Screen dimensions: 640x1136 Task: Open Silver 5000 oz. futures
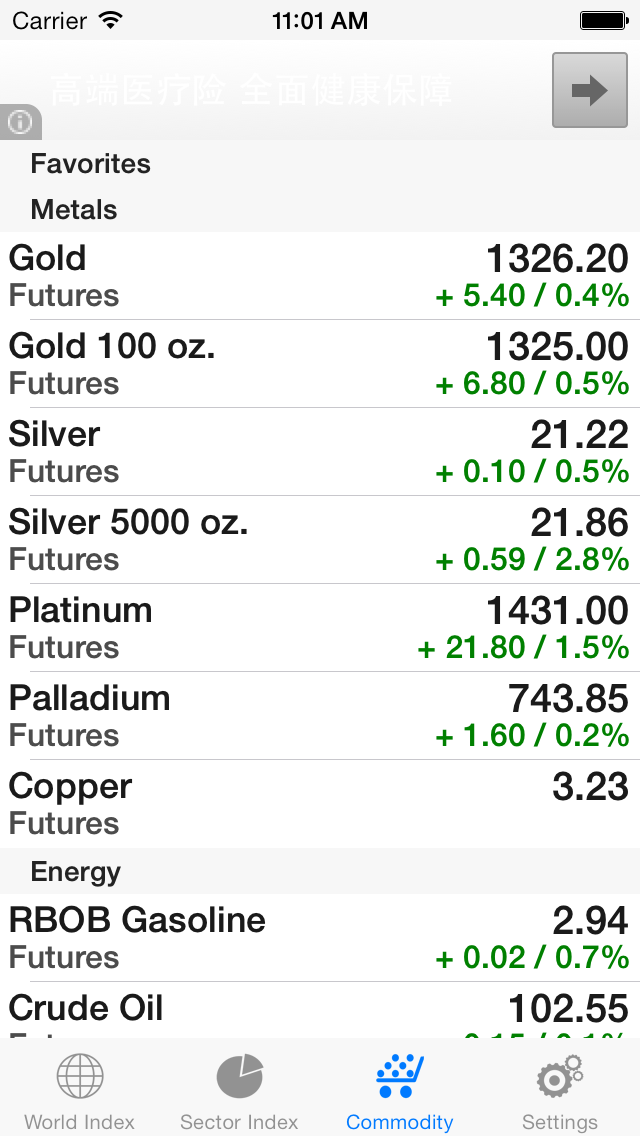[x=320, y=540]
